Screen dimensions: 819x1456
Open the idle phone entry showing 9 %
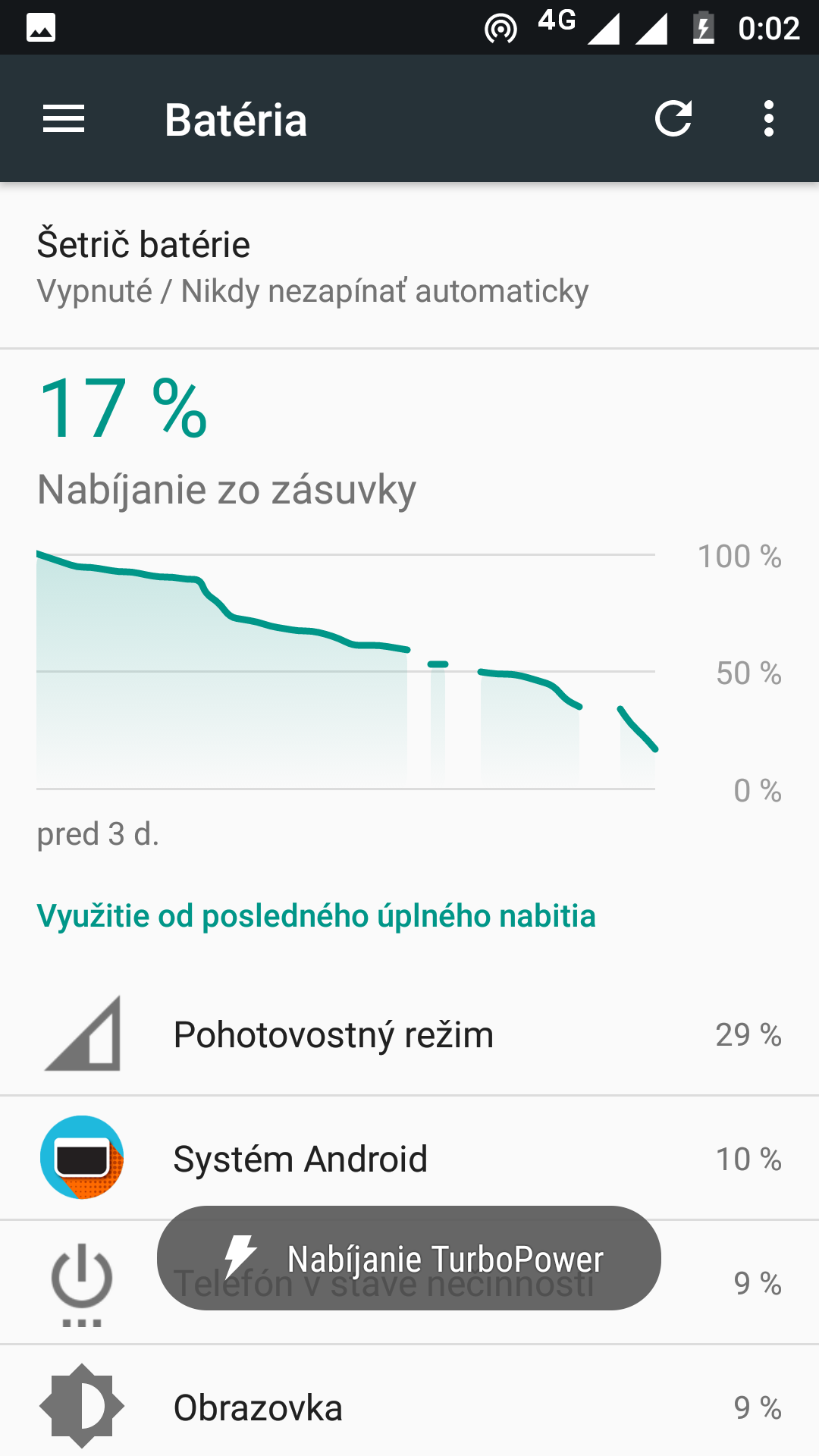[x=409, y=1282]
